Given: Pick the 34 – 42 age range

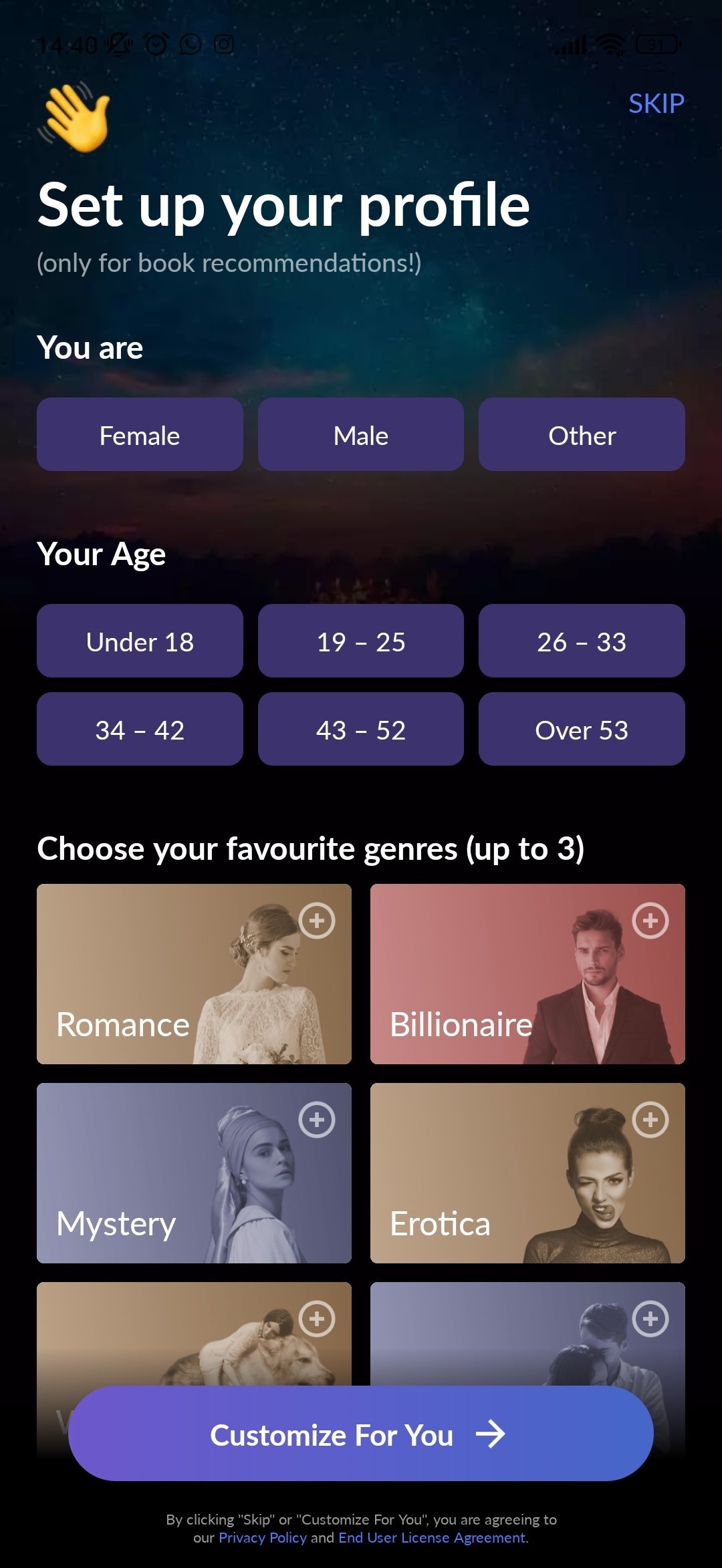Looking at the screenshot, I should (x=140, y=730).
